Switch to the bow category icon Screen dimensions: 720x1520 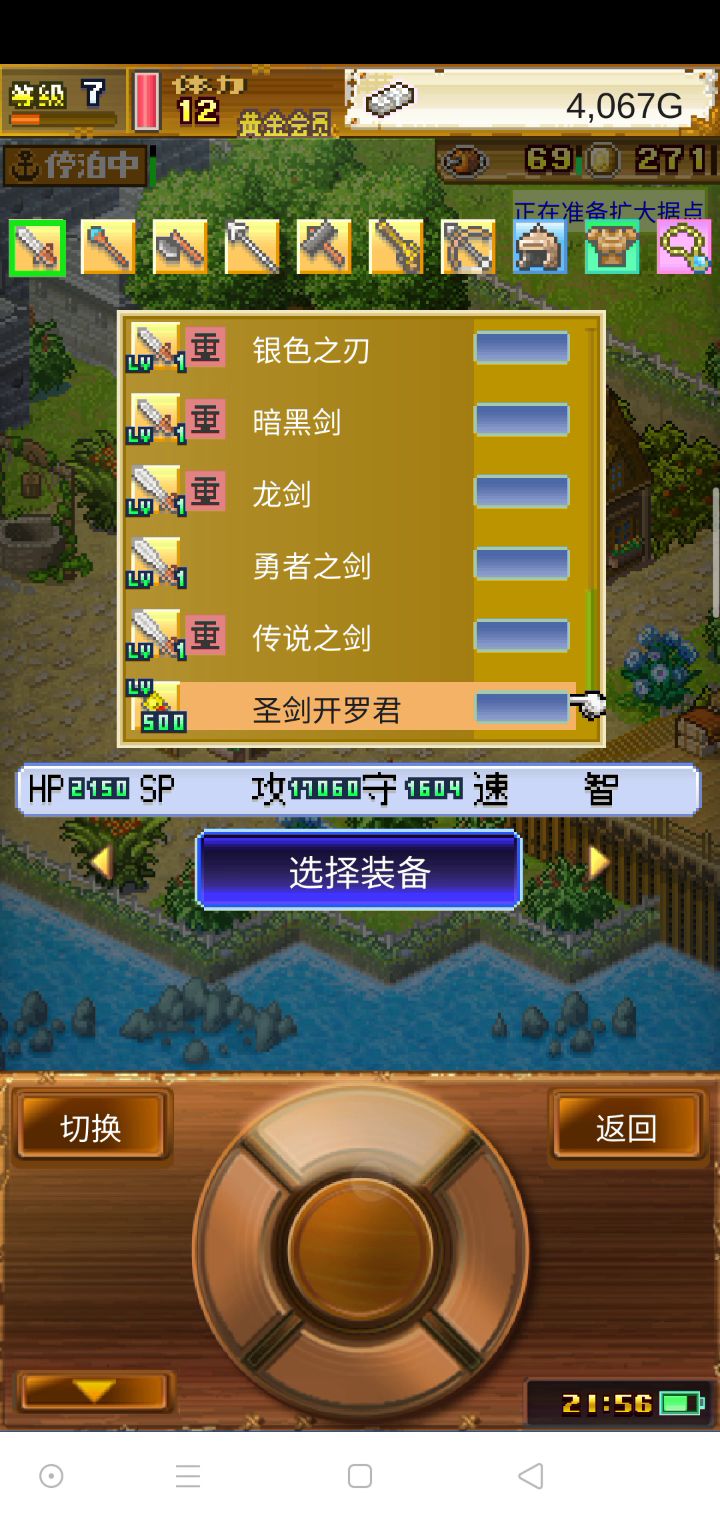[468, 247]
